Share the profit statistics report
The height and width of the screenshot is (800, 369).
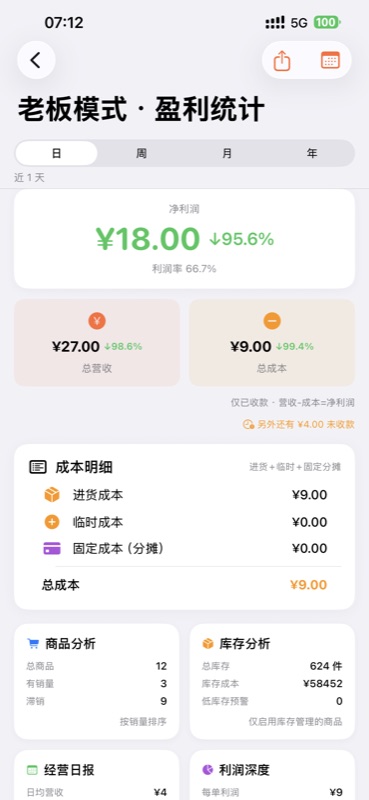pos(282,60)
